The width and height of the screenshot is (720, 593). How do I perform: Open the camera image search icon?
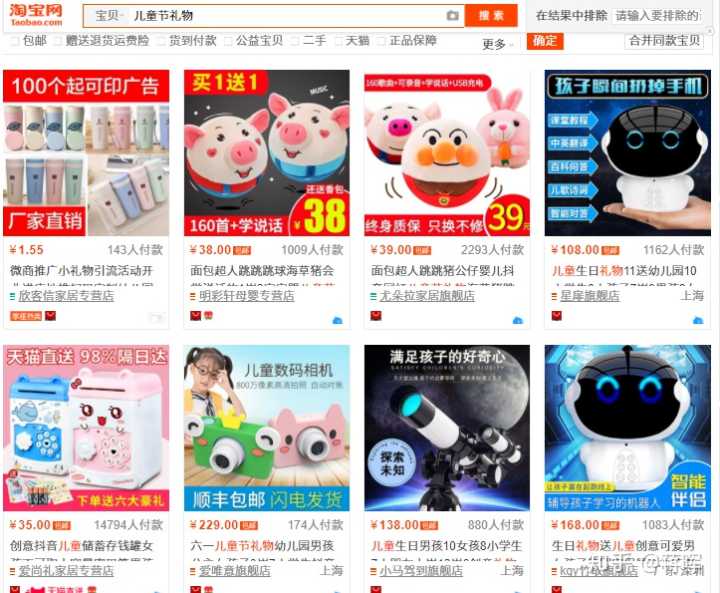tap(452, 16)
